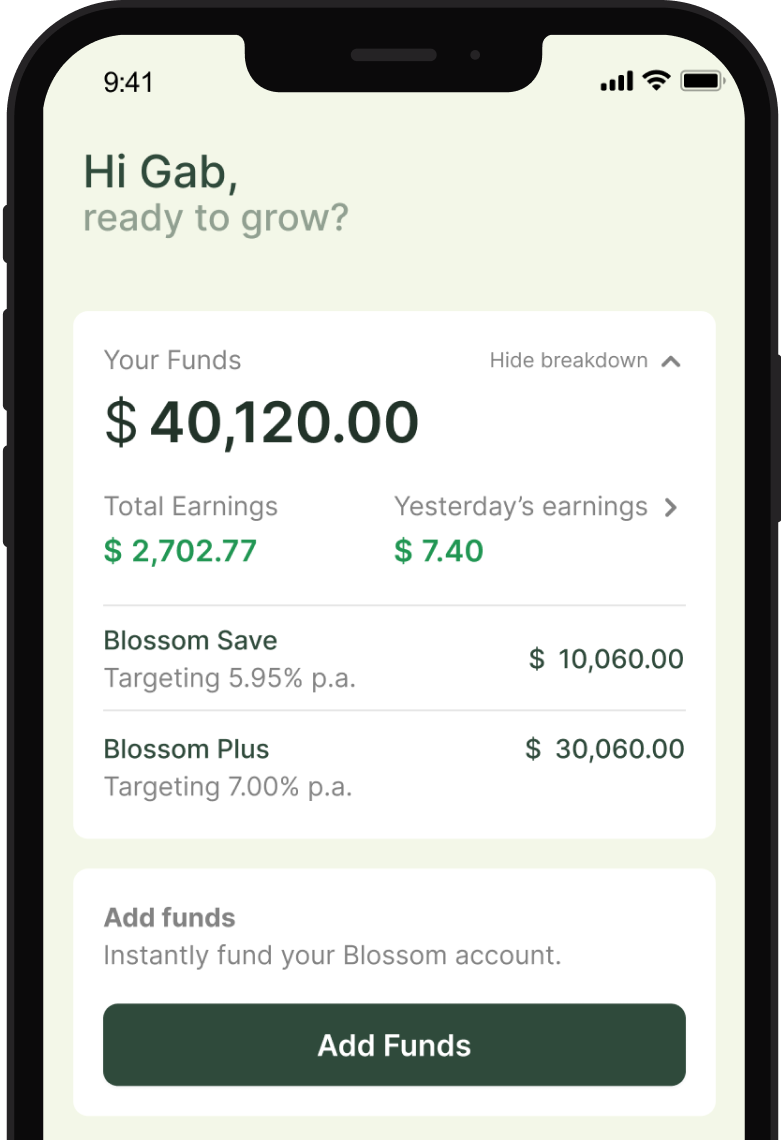Image resolution: width=781 pixels, height=1140 pixels.
Task: Open Yesterday's earnings details
Action: (536, 507)
